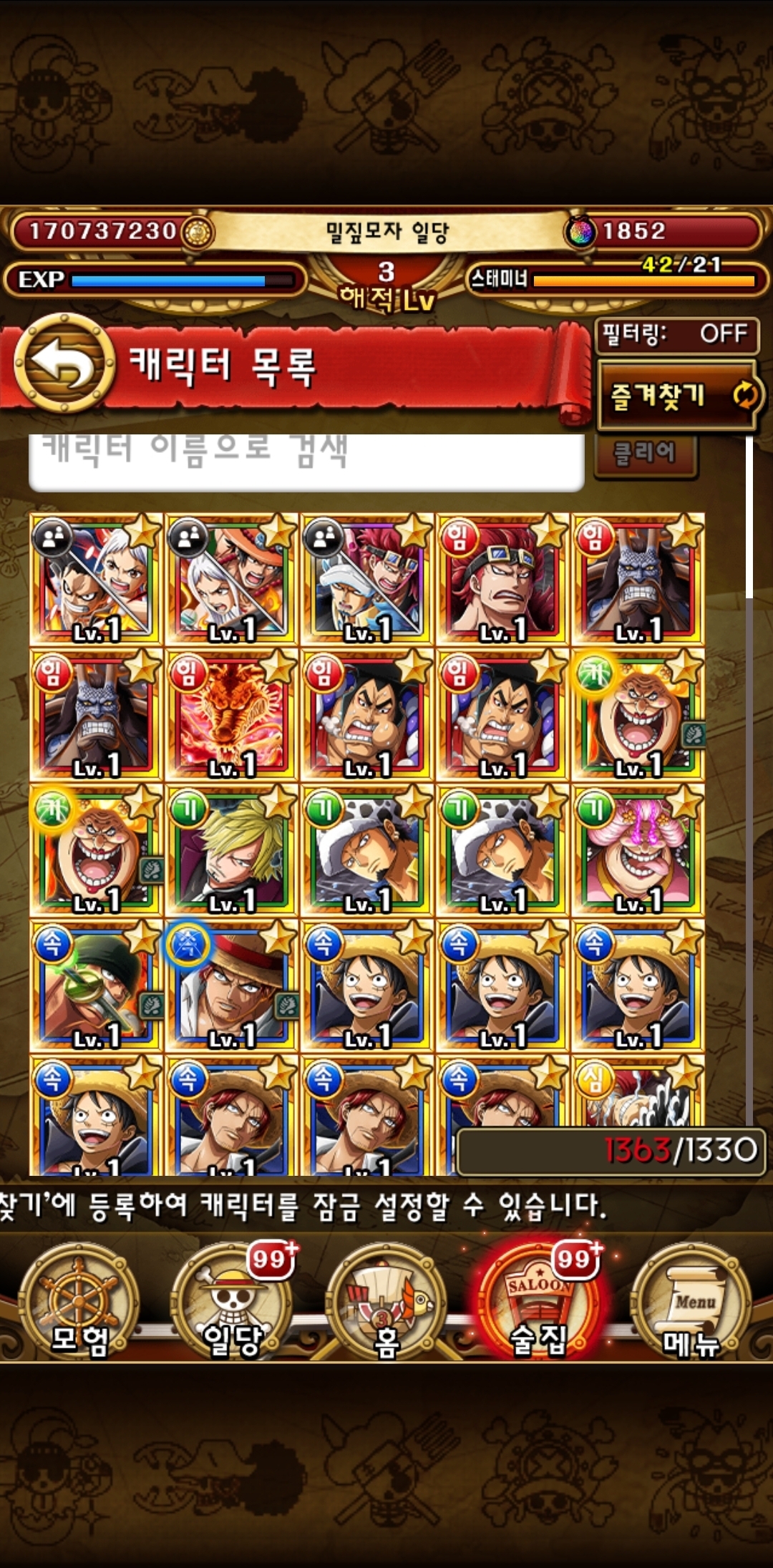773x1568 pixels.
Task: Select the Kid and Law dual character card
Action: 366,578
